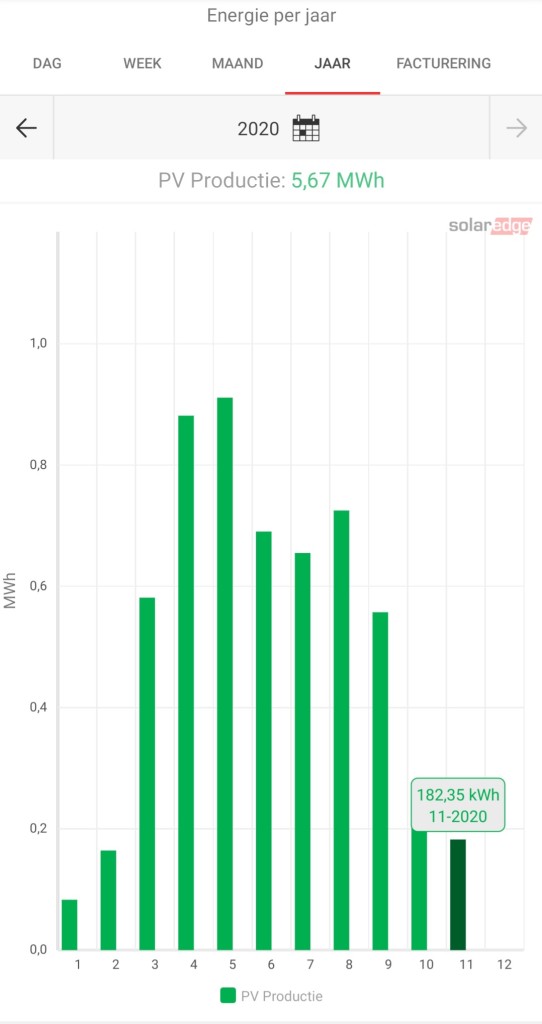
Task: Go to the next year with right arrow
Action: pyautogui.click(x=516, y=128)
